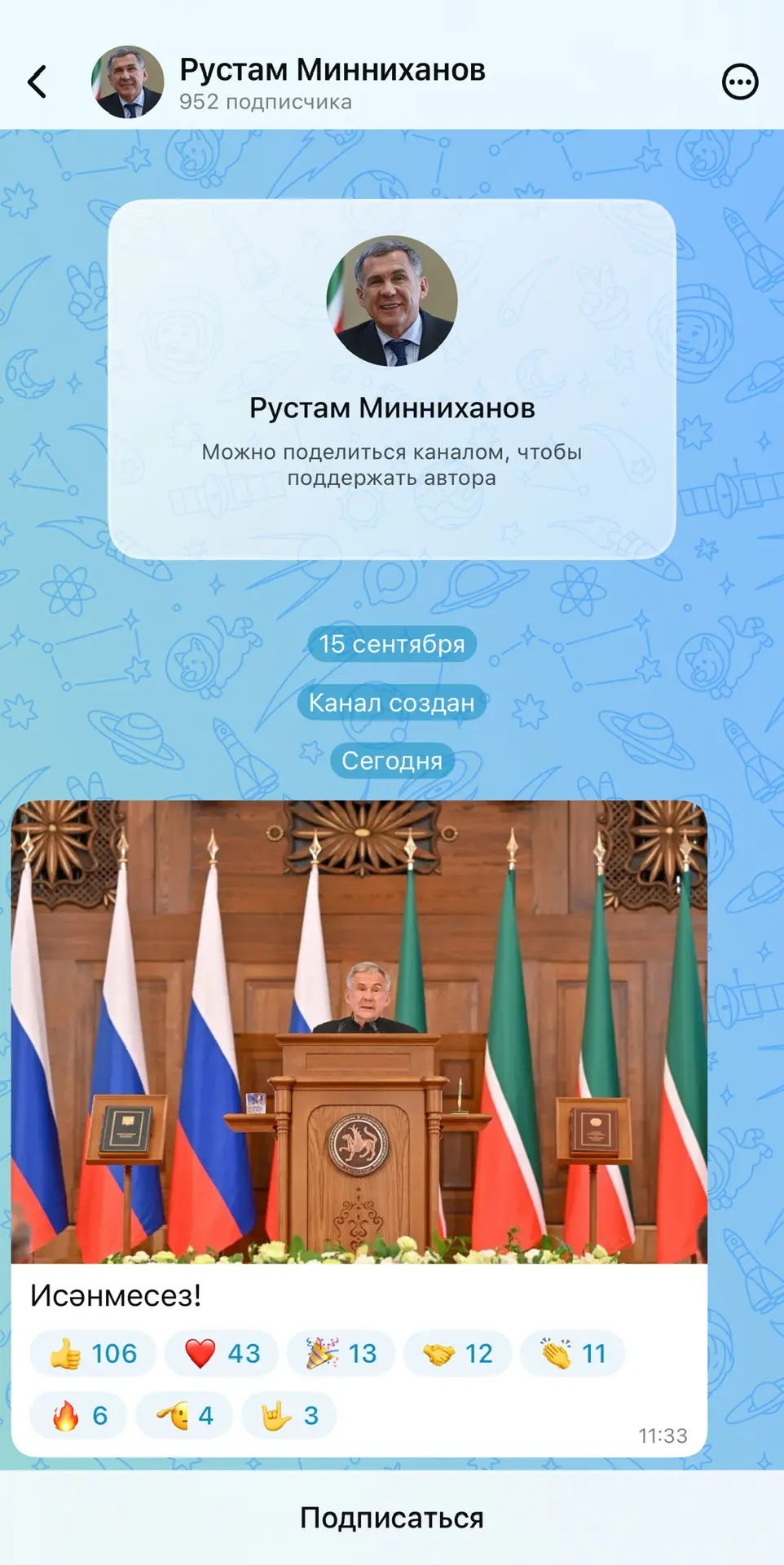Open channel info from the header title
784x1565 pixels.
pyautogui.click(x=332, y=82)
